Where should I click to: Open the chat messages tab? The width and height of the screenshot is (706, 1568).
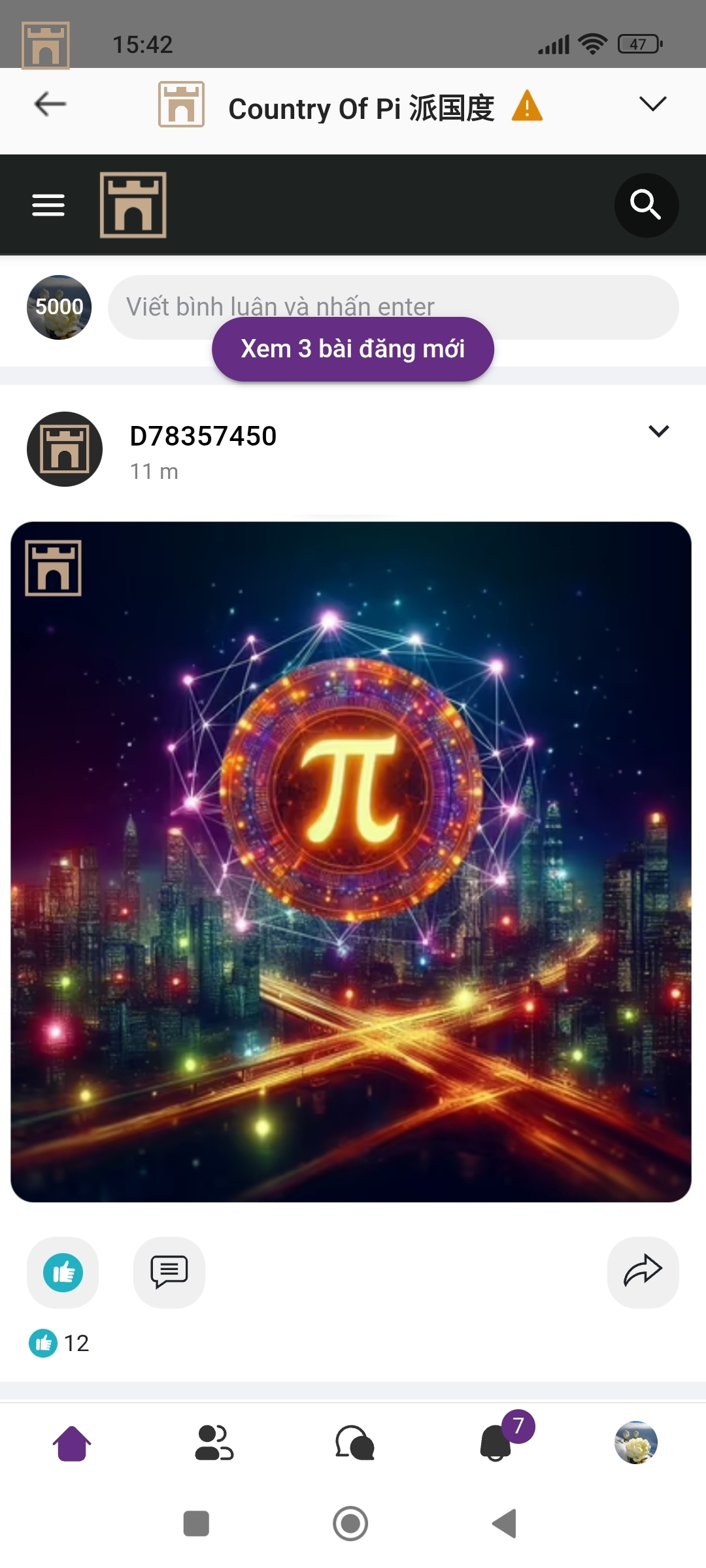tap(354, 1443)
